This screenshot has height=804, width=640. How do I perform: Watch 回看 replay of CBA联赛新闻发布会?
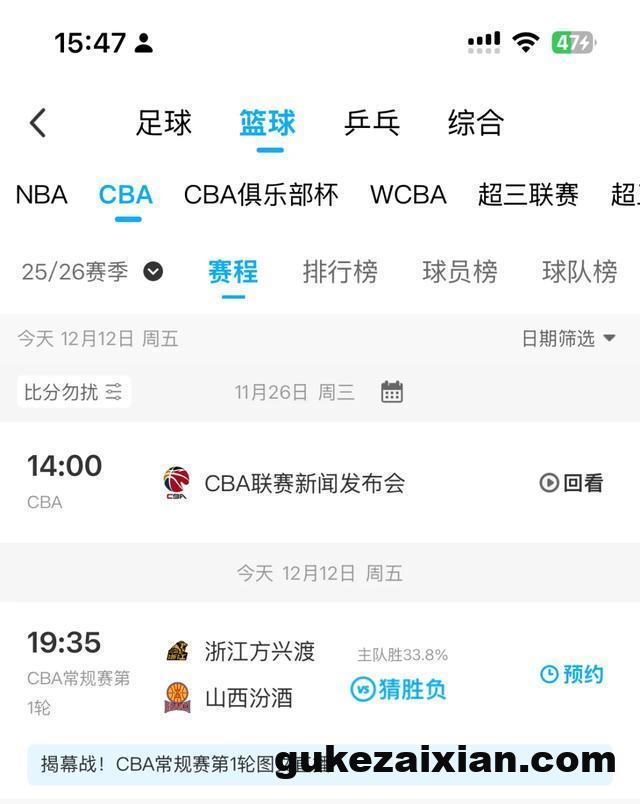(572, 483)
